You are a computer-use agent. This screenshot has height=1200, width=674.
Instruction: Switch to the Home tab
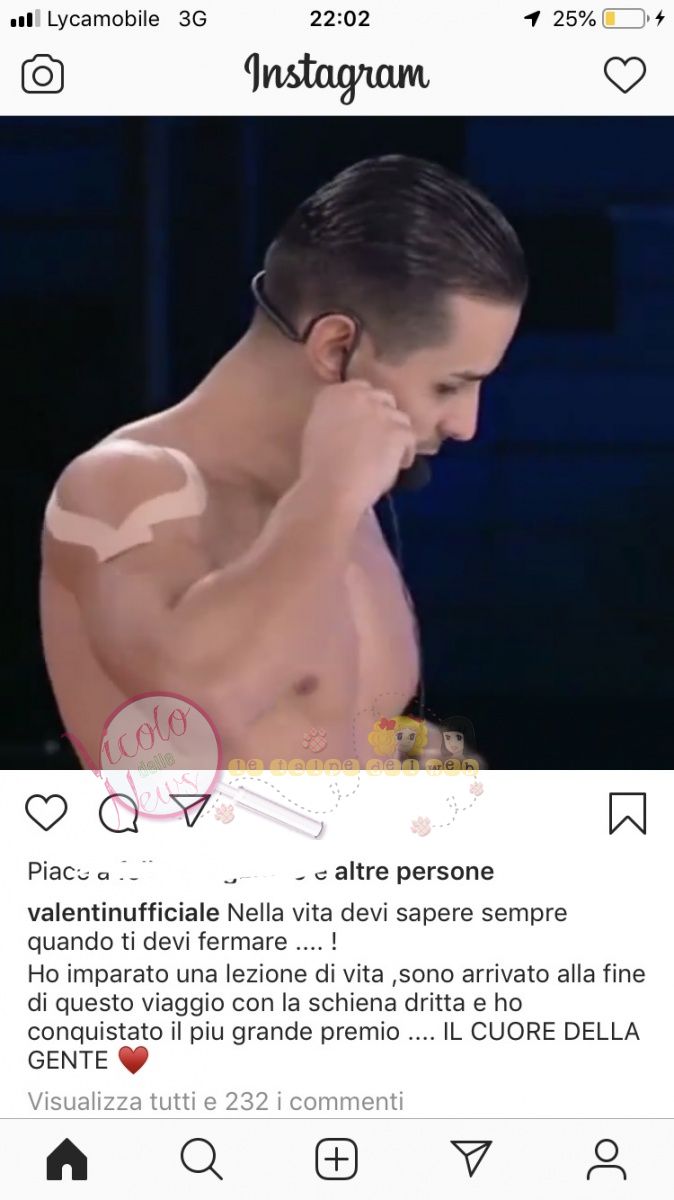pyautogui.click(x=67, y=1160)
